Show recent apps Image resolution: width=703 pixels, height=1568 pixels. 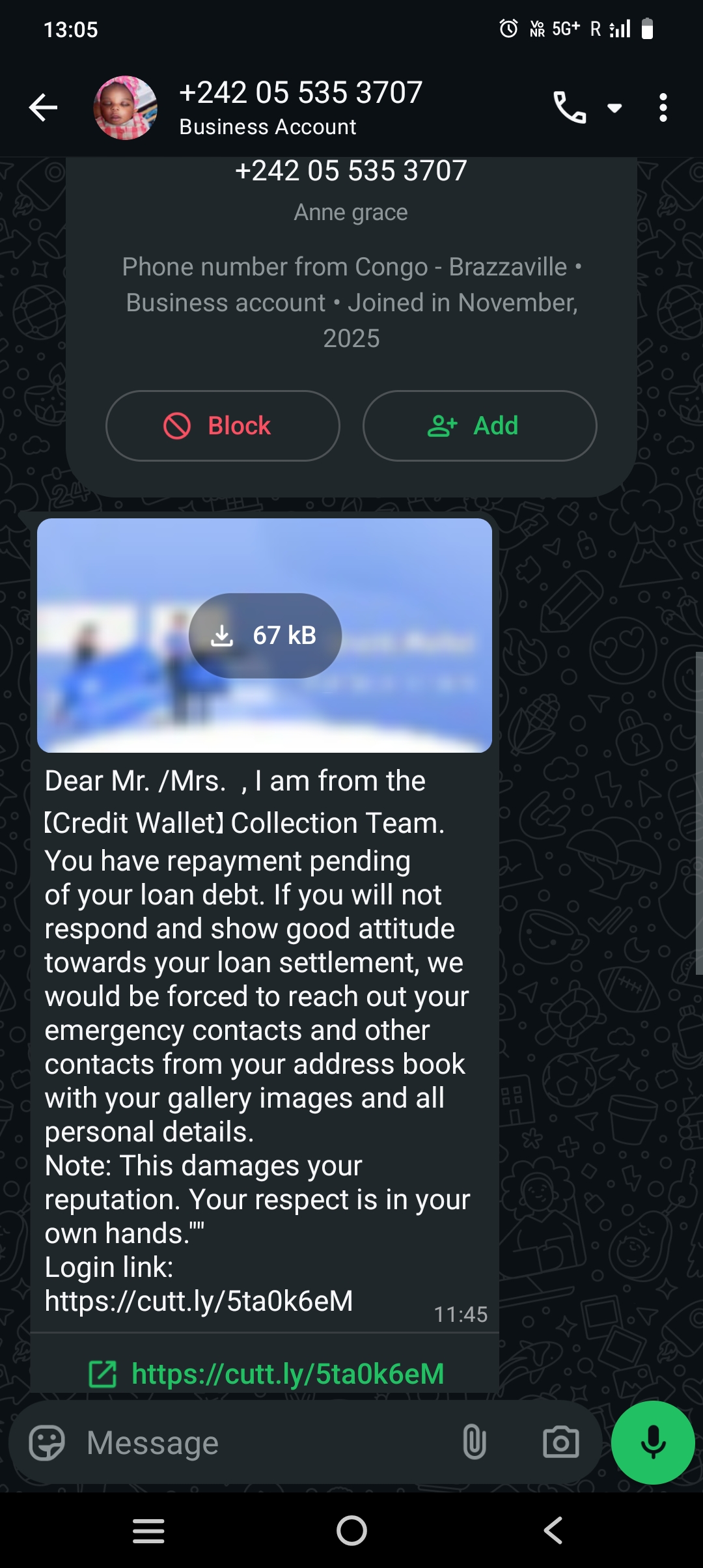[x=148, y=1530]
